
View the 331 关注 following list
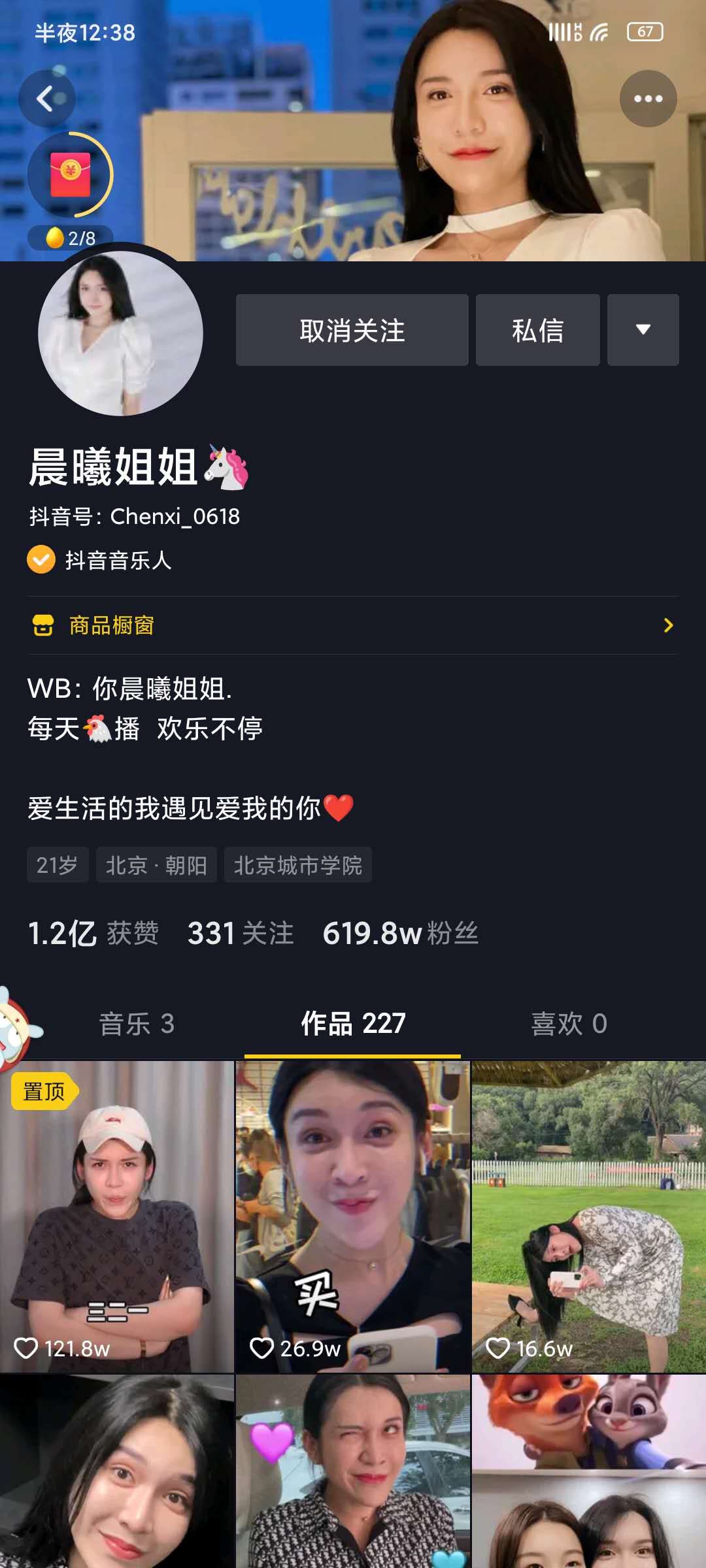click(x=240, y=933)
